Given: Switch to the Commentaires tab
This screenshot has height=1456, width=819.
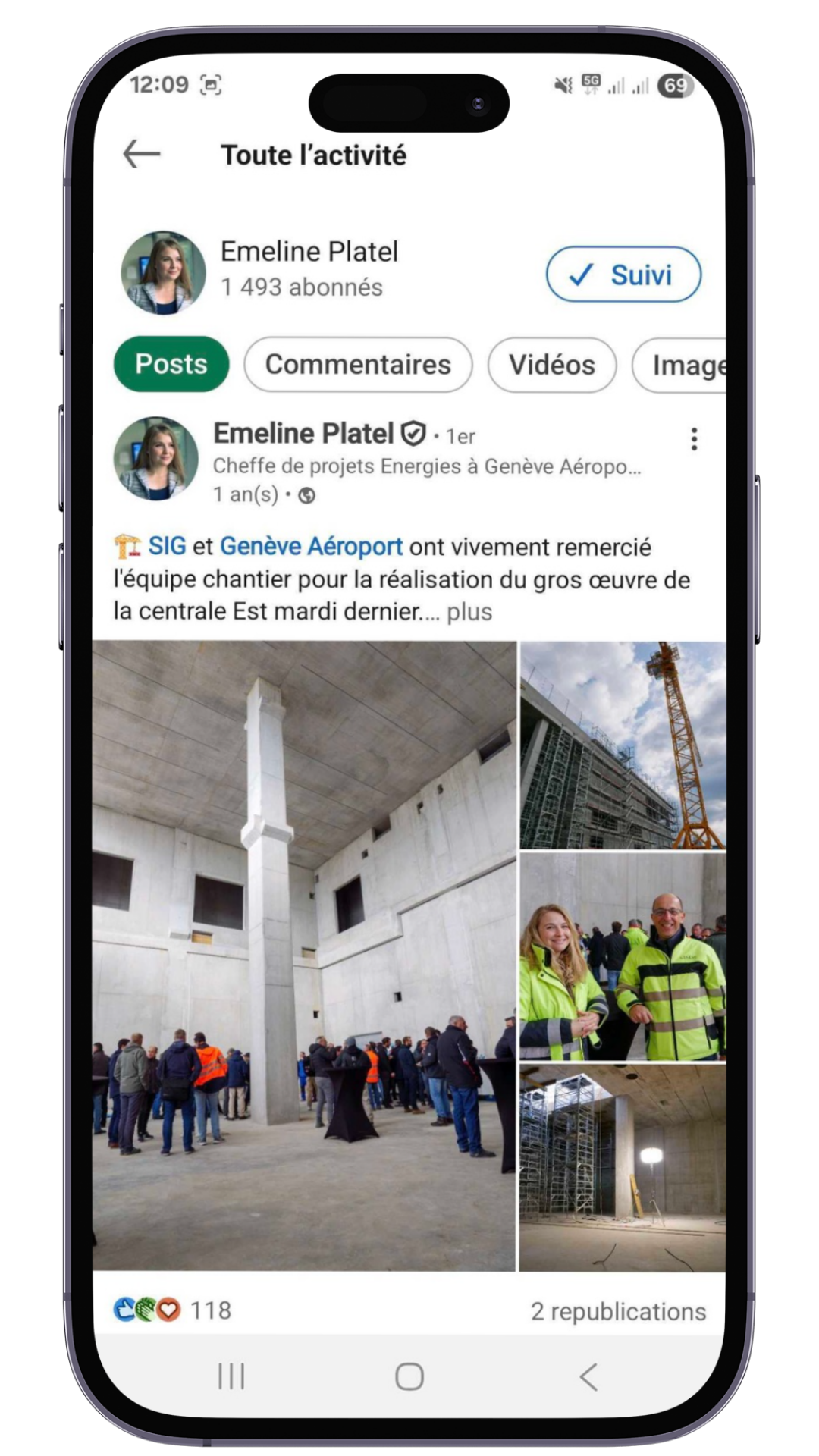Looking at the screenshot, I should pos(358,365).
